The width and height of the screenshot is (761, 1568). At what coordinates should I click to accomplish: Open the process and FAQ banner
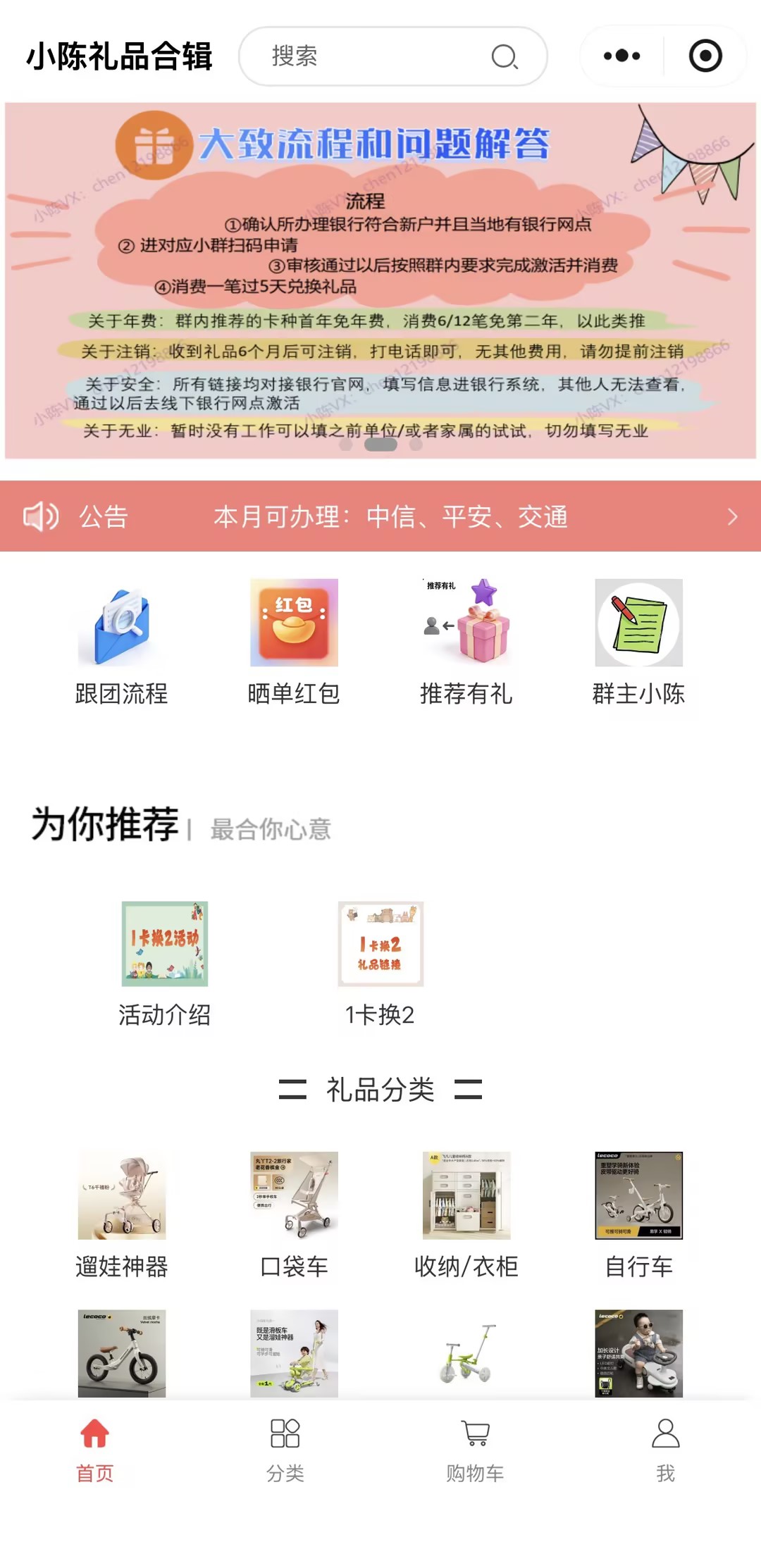380,280
